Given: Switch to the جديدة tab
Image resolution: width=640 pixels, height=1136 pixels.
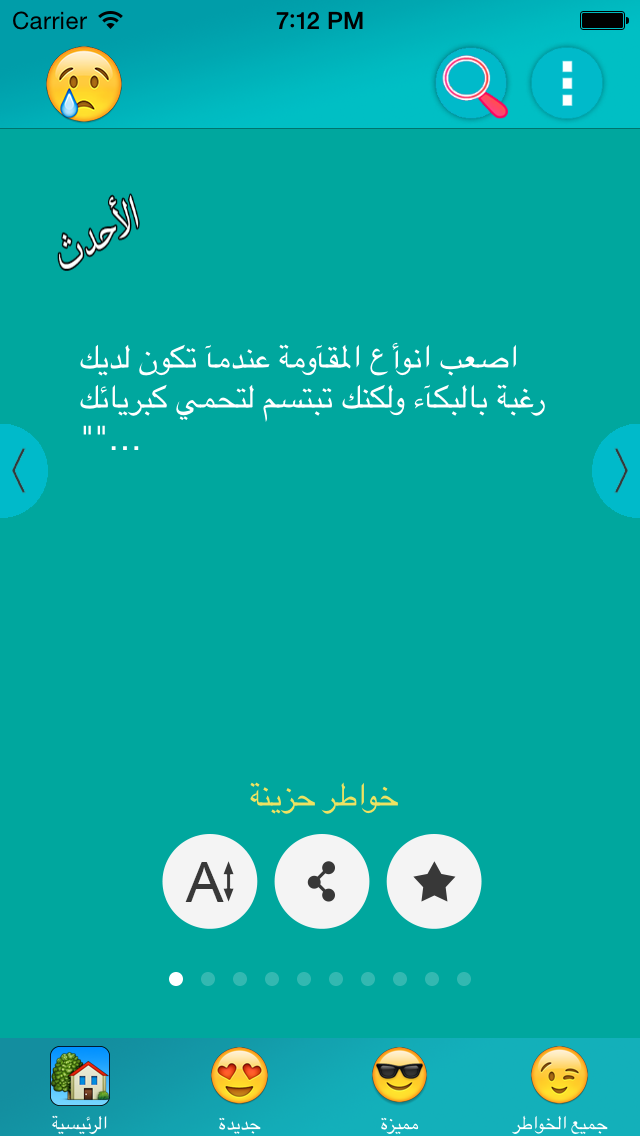Looking at the screenshot, I should tap(239, 1089).
